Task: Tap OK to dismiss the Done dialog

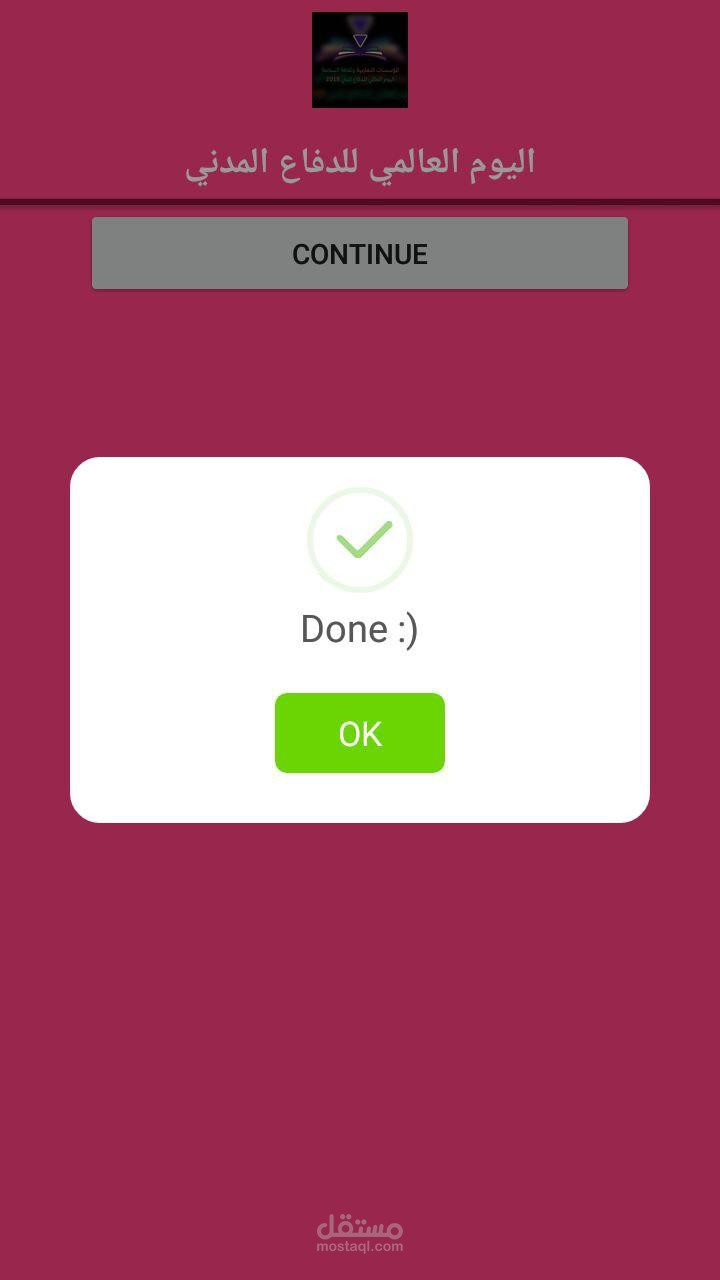Action: click(360, 733)
